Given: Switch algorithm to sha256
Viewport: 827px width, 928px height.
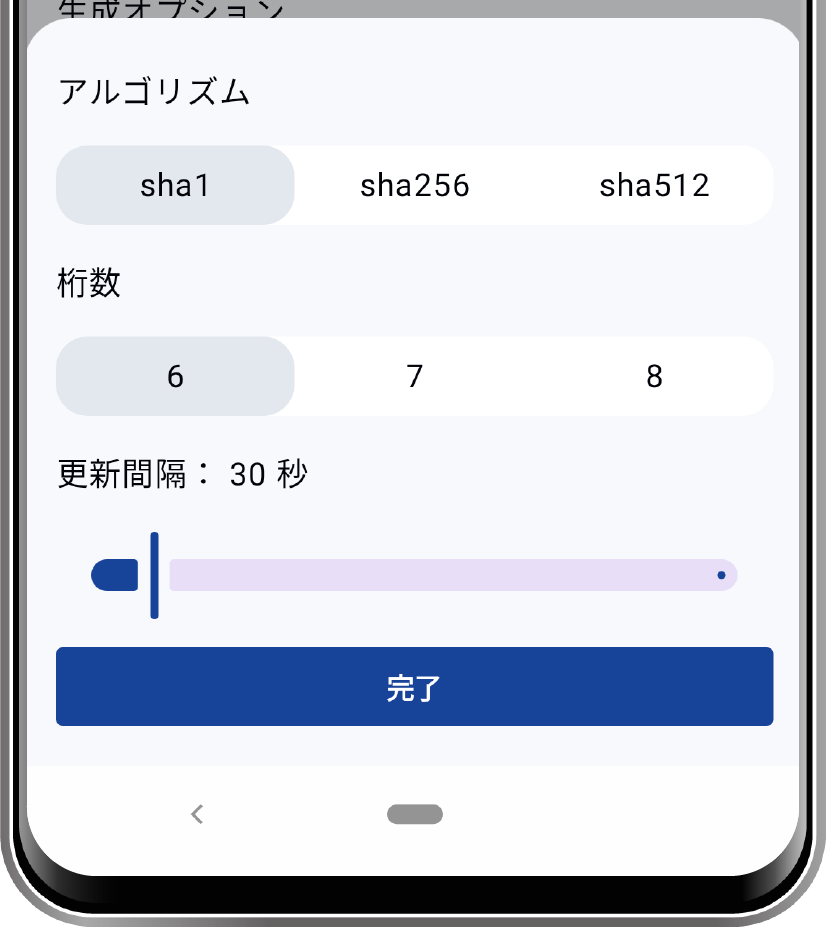Looking at the screenshot, I should (x=415, y=186).
